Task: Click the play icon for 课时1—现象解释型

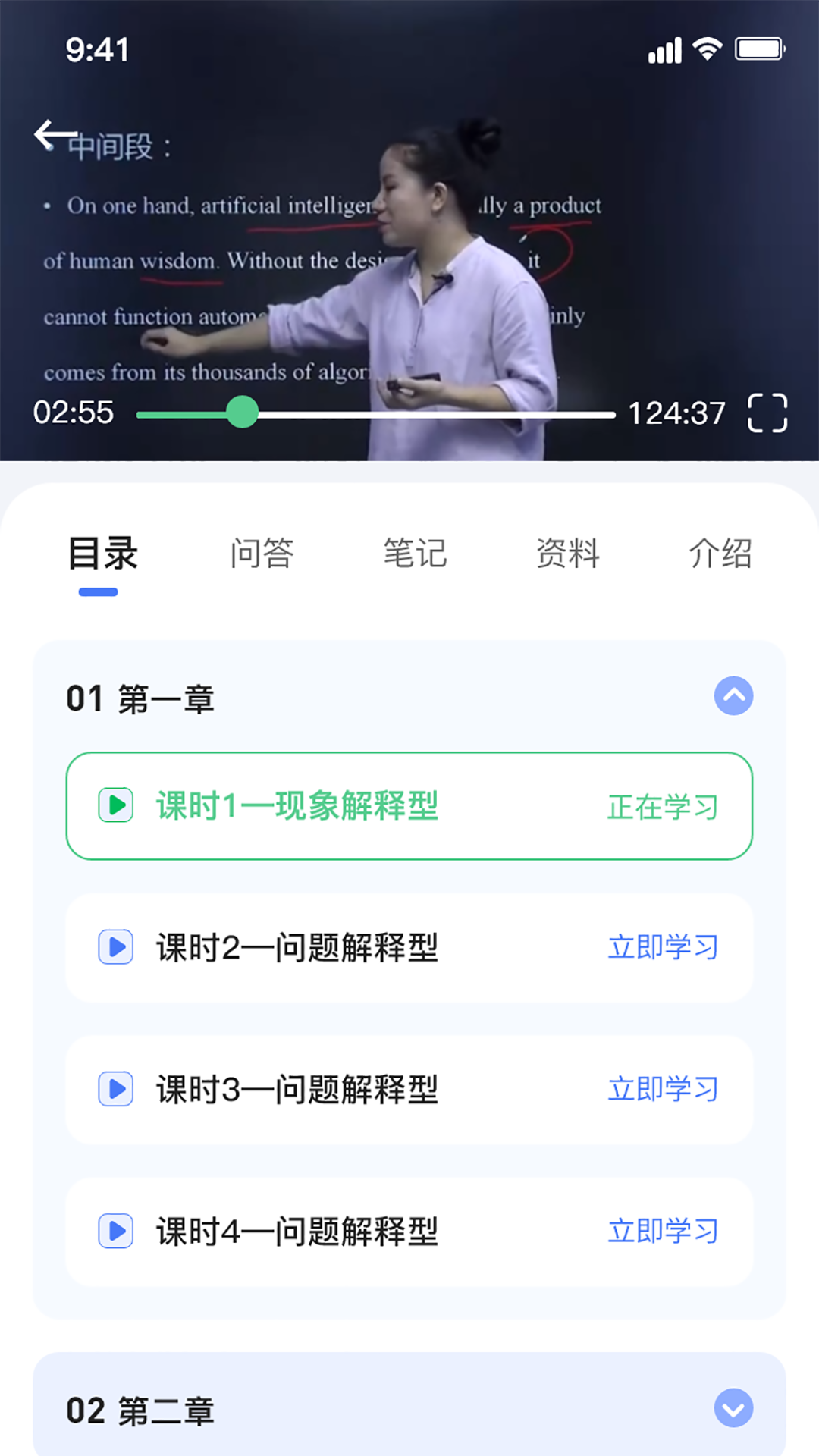Action: [x=115, y=806]
